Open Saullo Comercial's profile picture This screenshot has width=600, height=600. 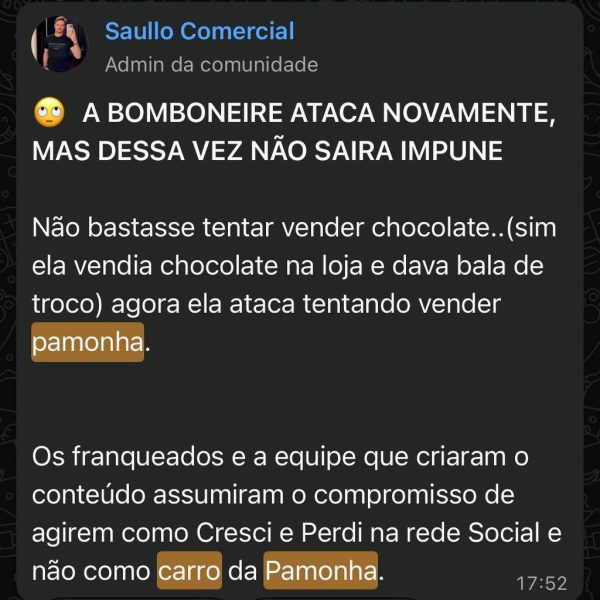tap(61, 45)
